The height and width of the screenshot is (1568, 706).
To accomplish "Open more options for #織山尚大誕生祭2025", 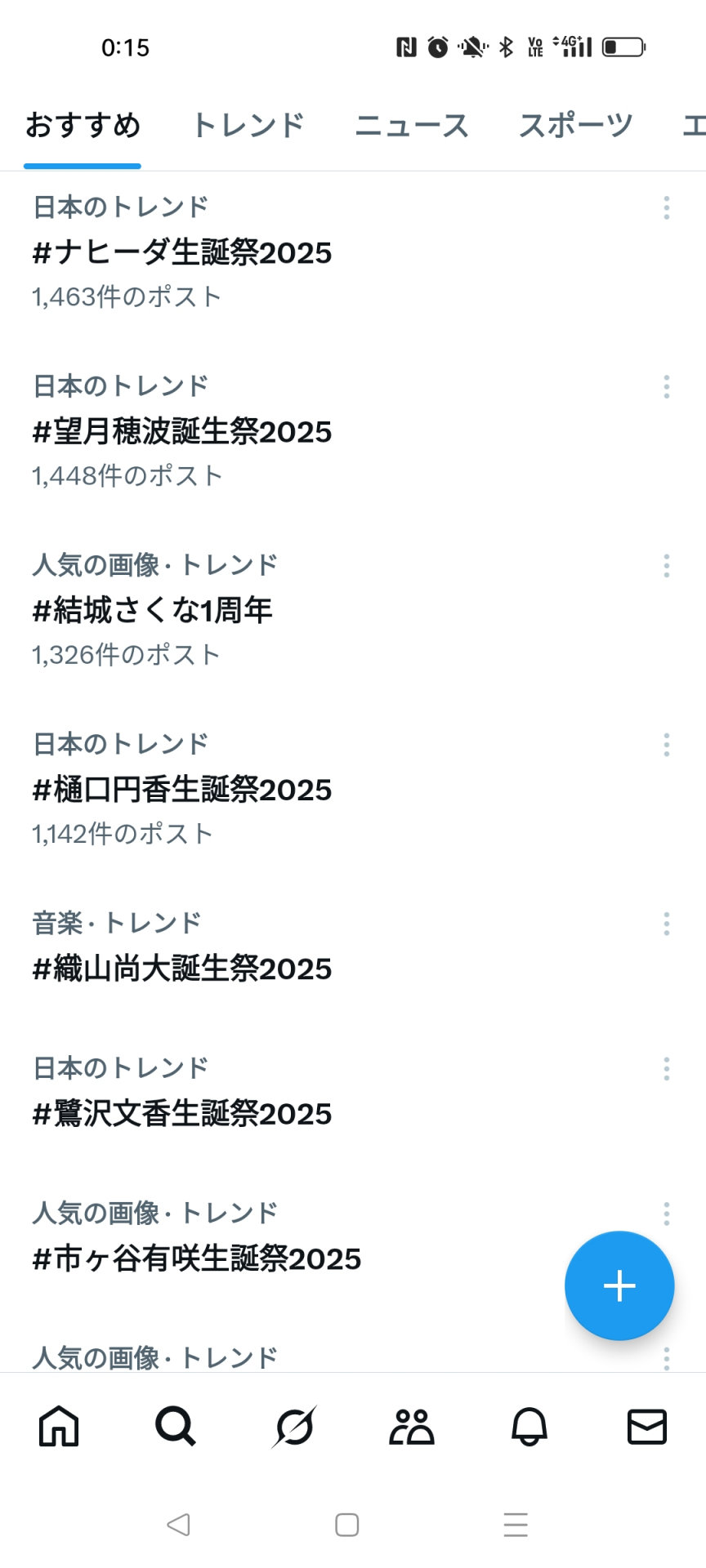I will (x=667, y=924).
